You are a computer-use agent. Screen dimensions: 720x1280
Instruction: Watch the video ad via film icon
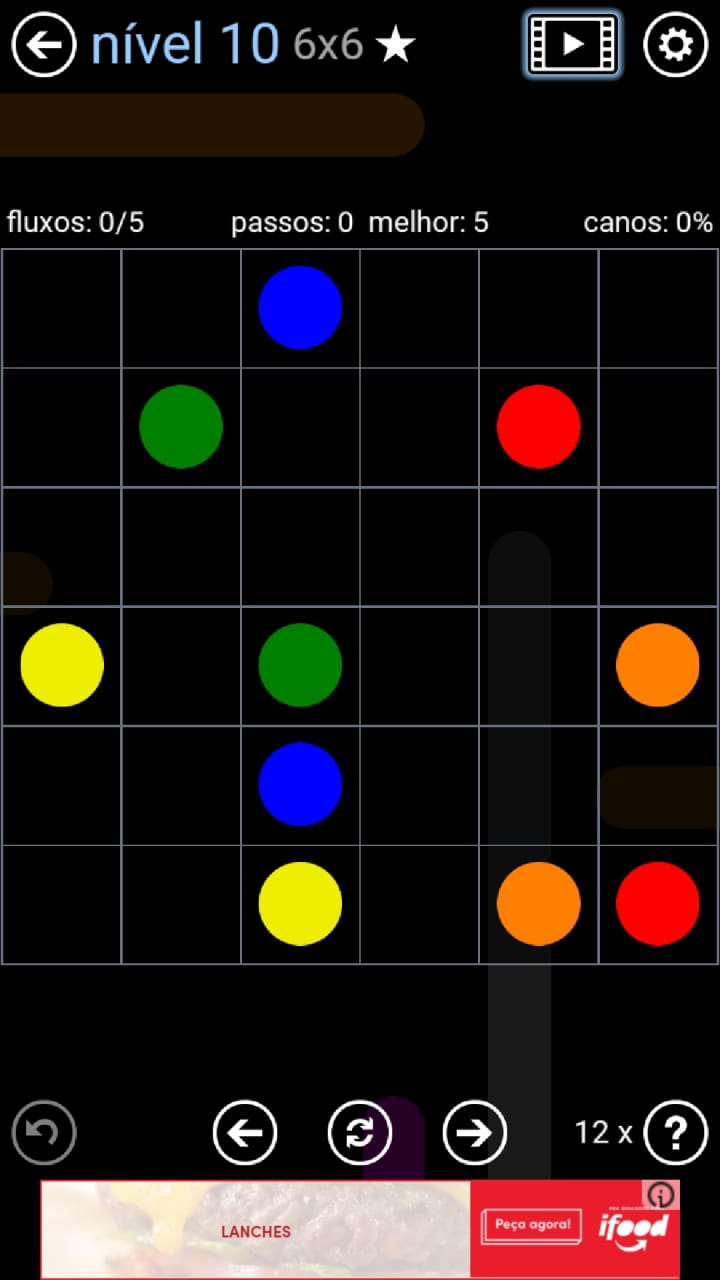pyautogui.click(x=573, y=44)
